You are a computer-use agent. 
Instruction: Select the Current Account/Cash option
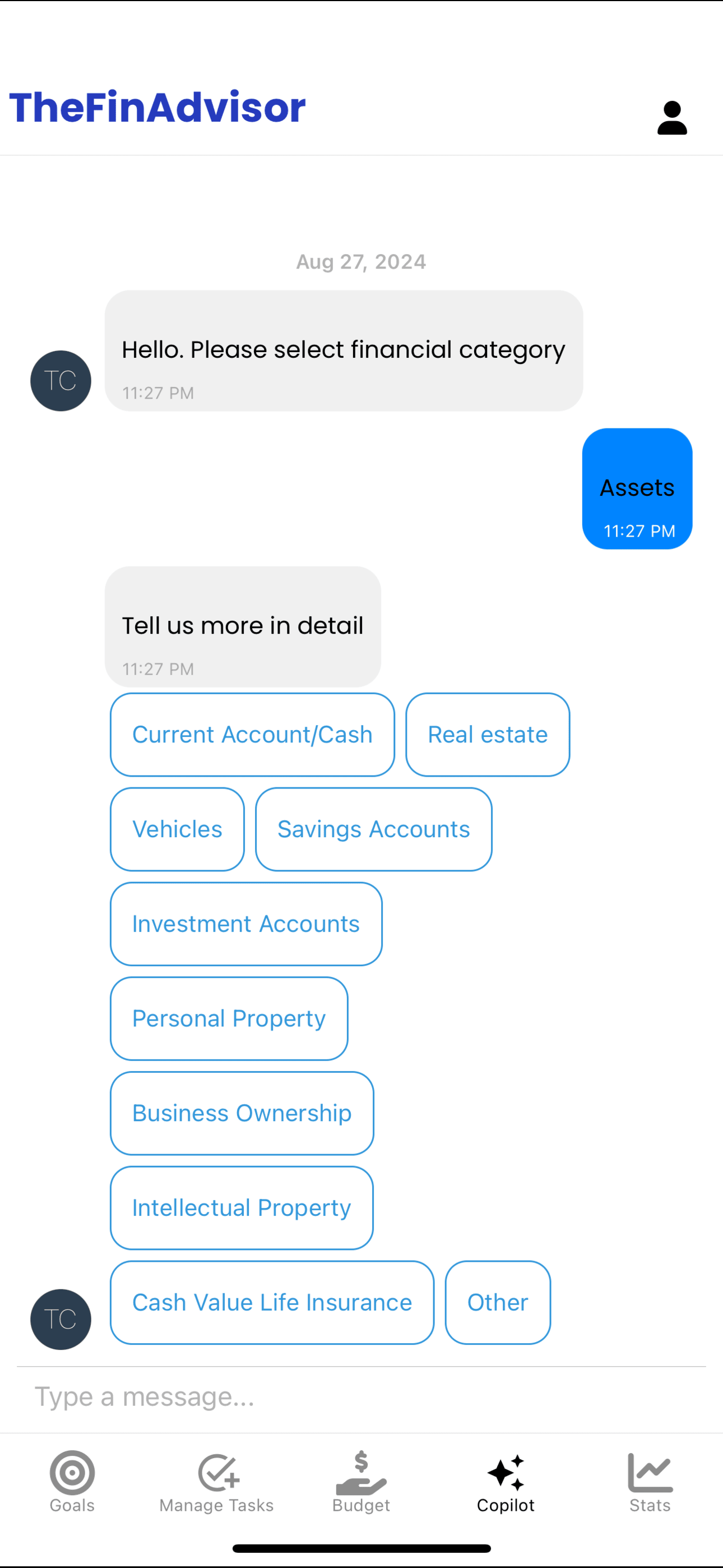tap(252, 734)
